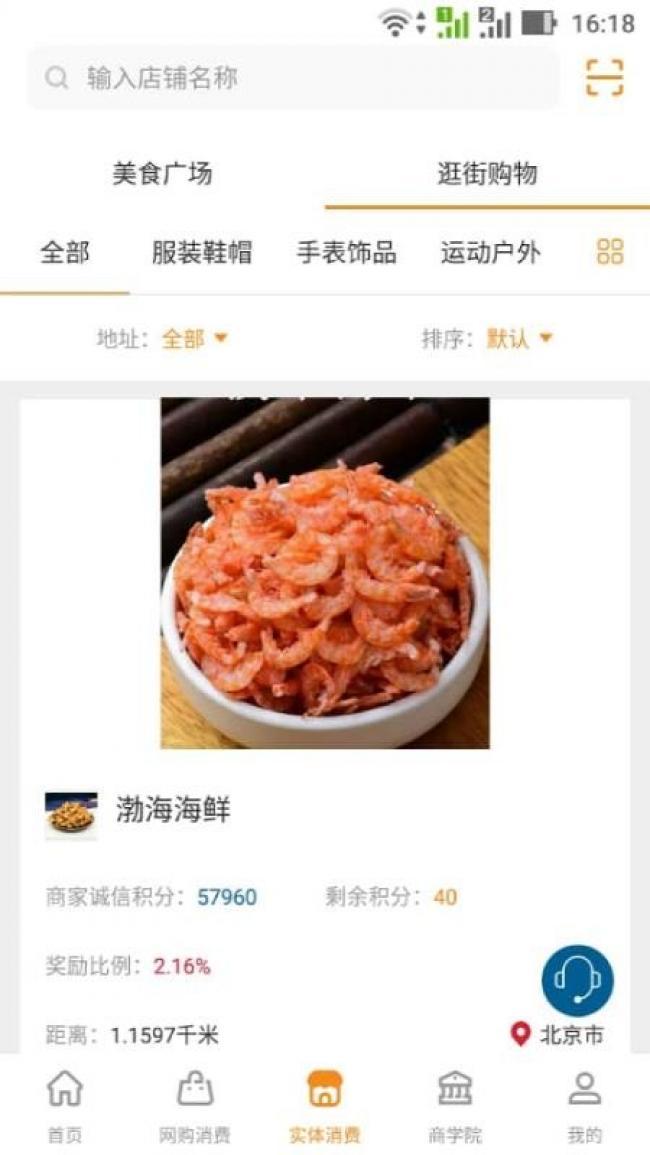Viewport: 650px width, 1155px height.
Task: Expand the 地址 filter dropdown
Action: click(162, 339)
